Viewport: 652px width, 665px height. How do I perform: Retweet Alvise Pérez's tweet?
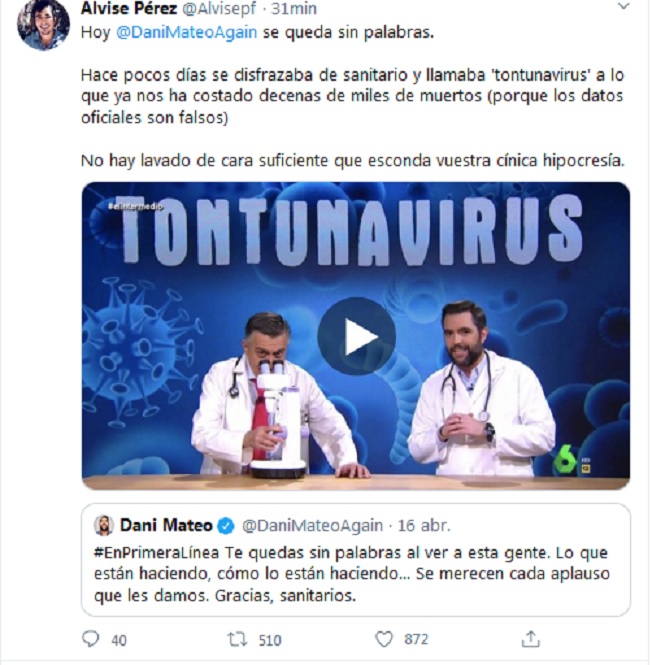point(237,639)
